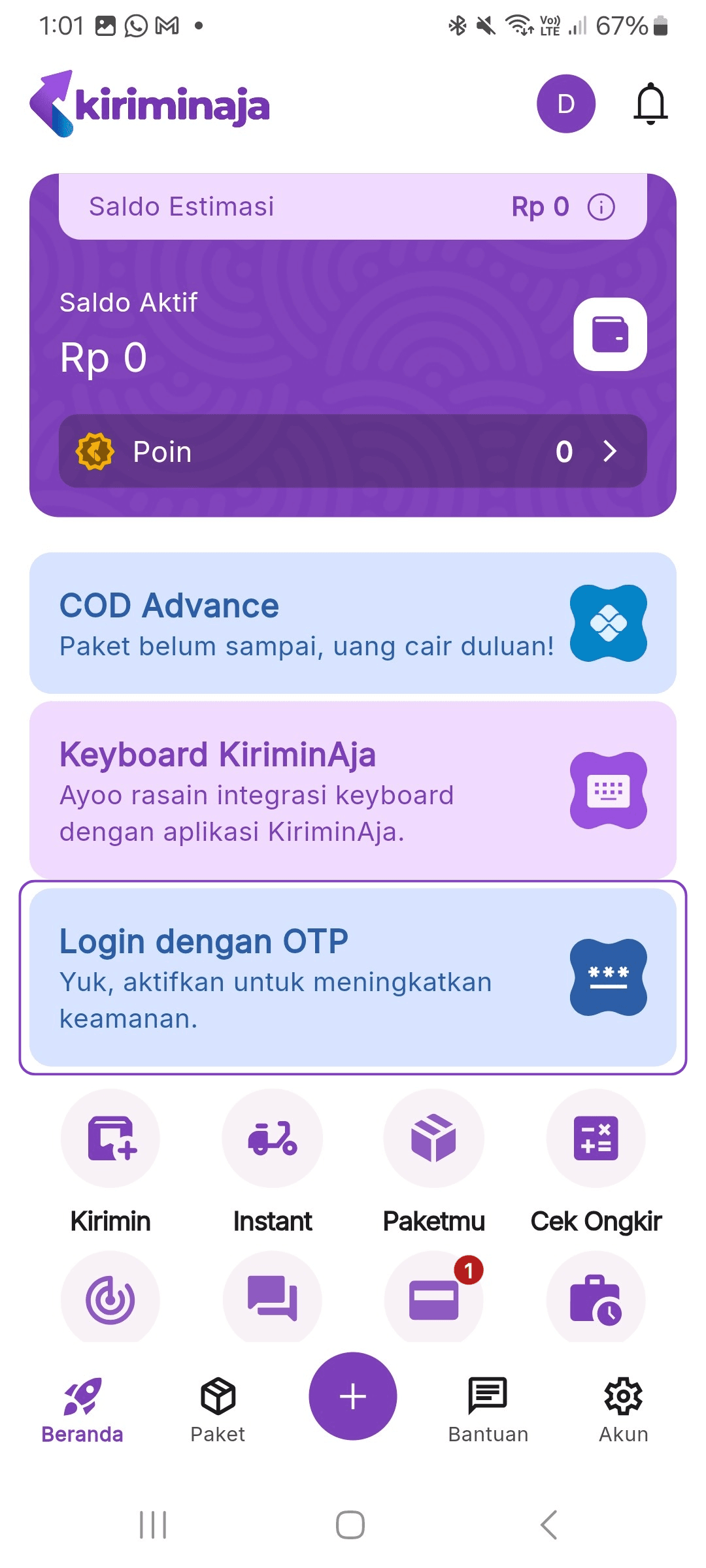Open the card icon with notification badge

tap(434, 1300)
